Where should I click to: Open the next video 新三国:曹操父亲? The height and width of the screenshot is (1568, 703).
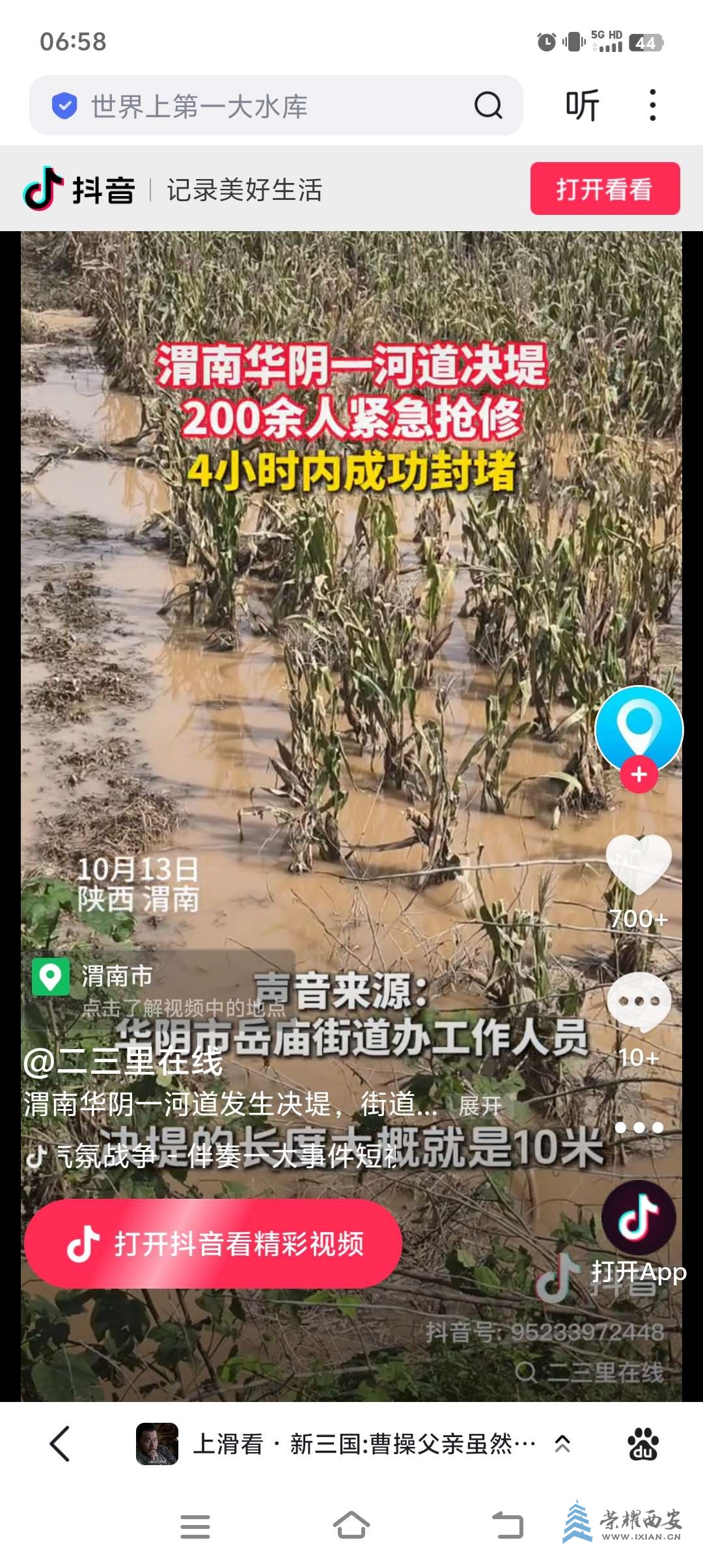[x=365, y=1444]
